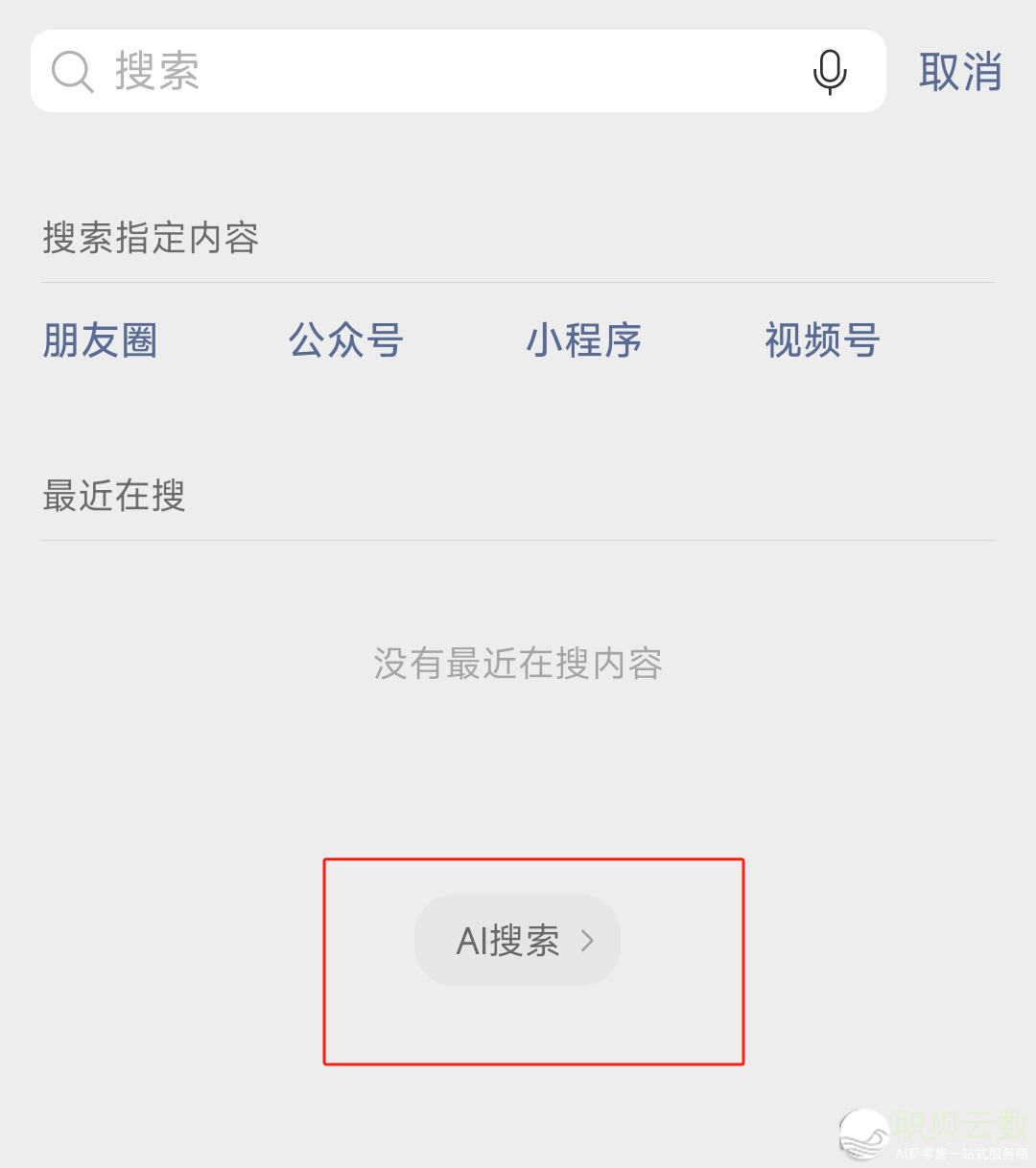This screenshot has width=1036, height=1168.
Task: Select the 小程序 search category
Action: [584, 340]
